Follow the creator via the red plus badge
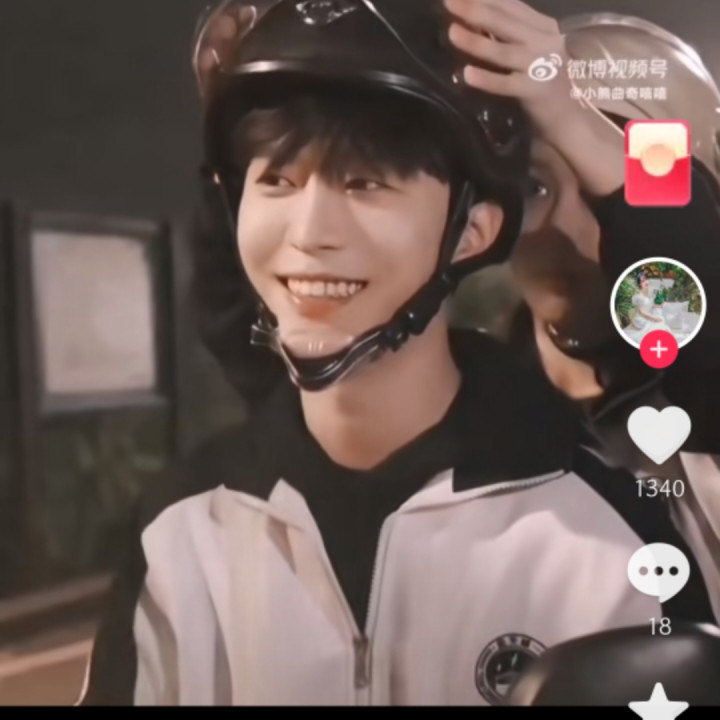The height and width of the screenshot is (720, 720). tap(658, 350)
